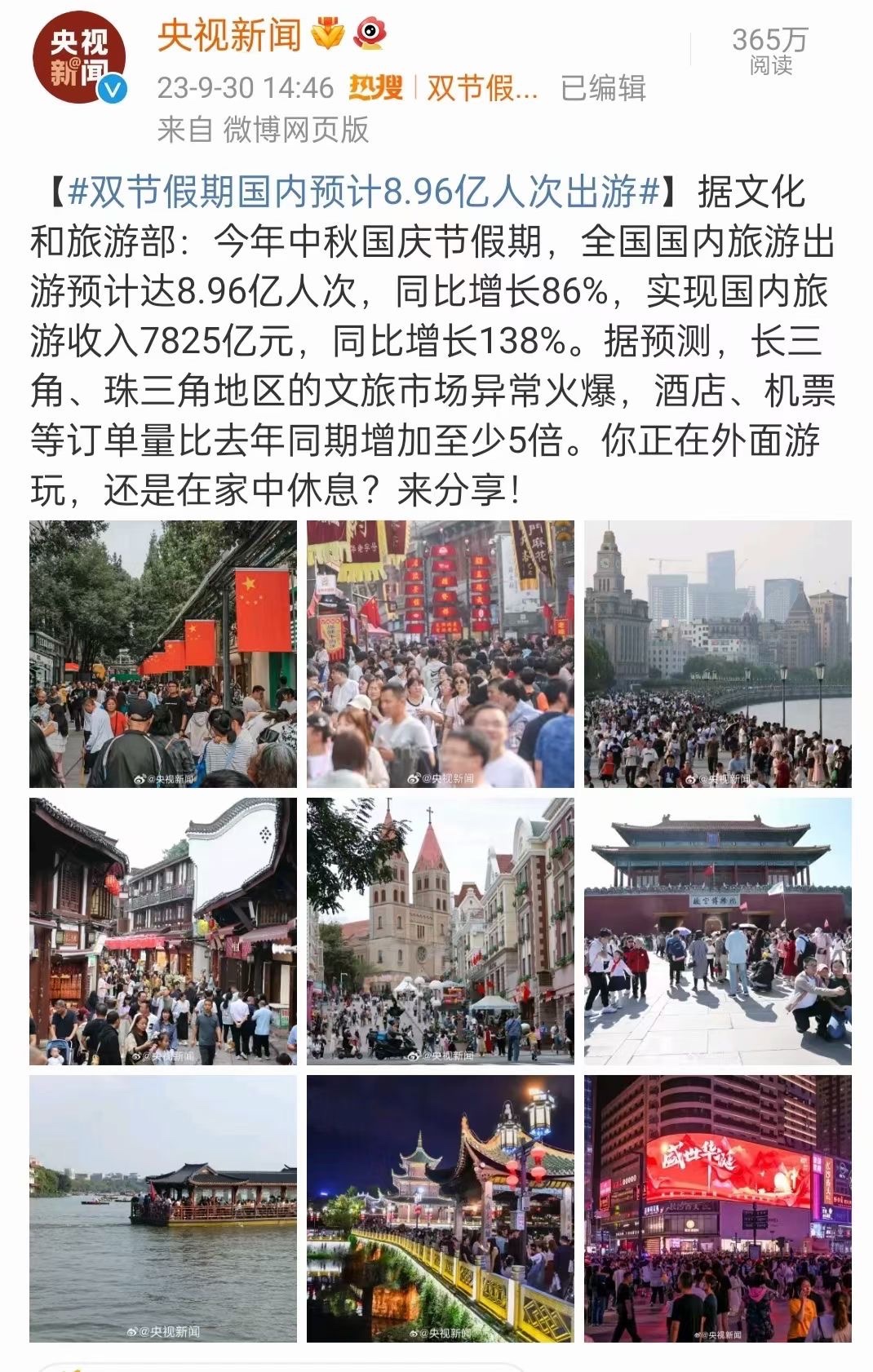This screenshot has width=873, height=1372.
Task: Open 央视新闻 profile avatar
Action: [79, 58]
